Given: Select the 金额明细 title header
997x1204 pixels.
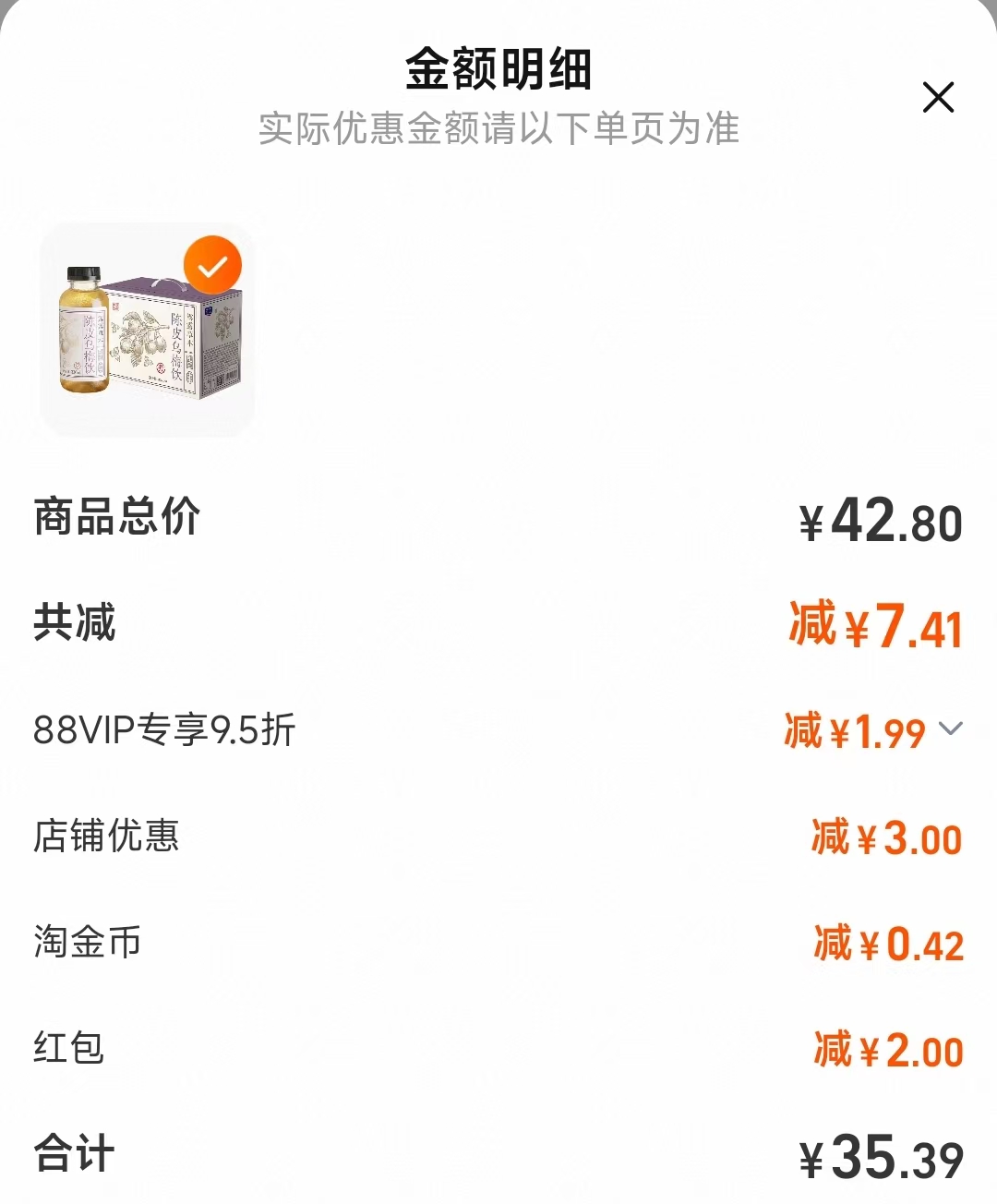Looking at the screenshot, I should tap(498, 70).
